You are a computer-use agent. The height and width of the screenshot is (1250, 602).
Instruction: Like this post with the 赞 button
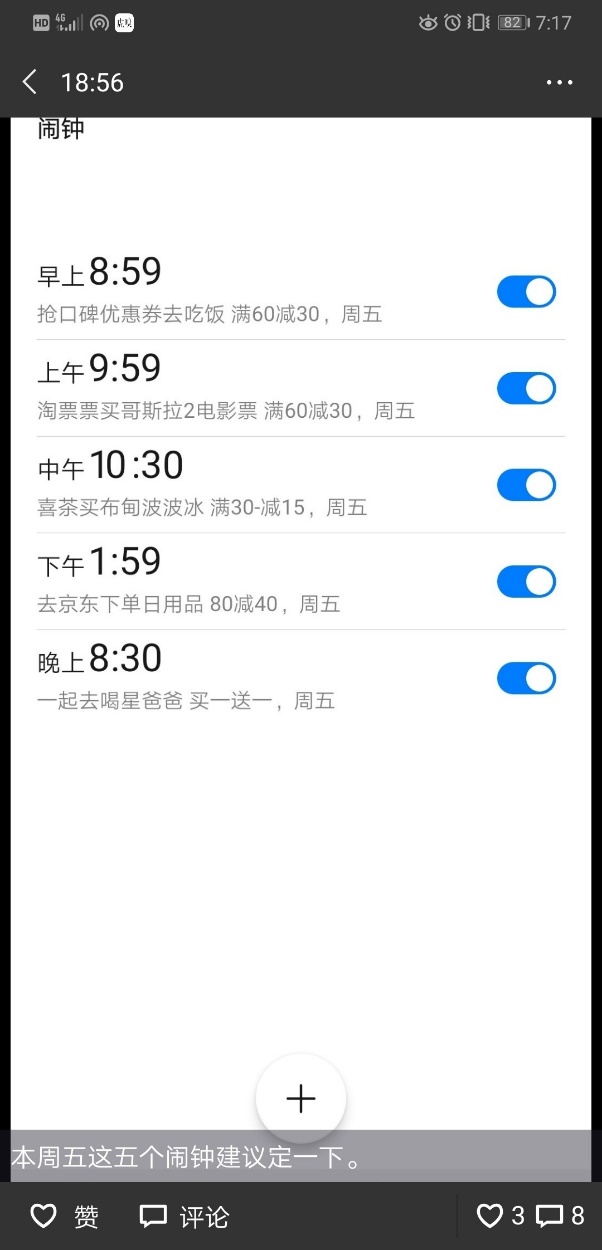tap(64, 1216)
